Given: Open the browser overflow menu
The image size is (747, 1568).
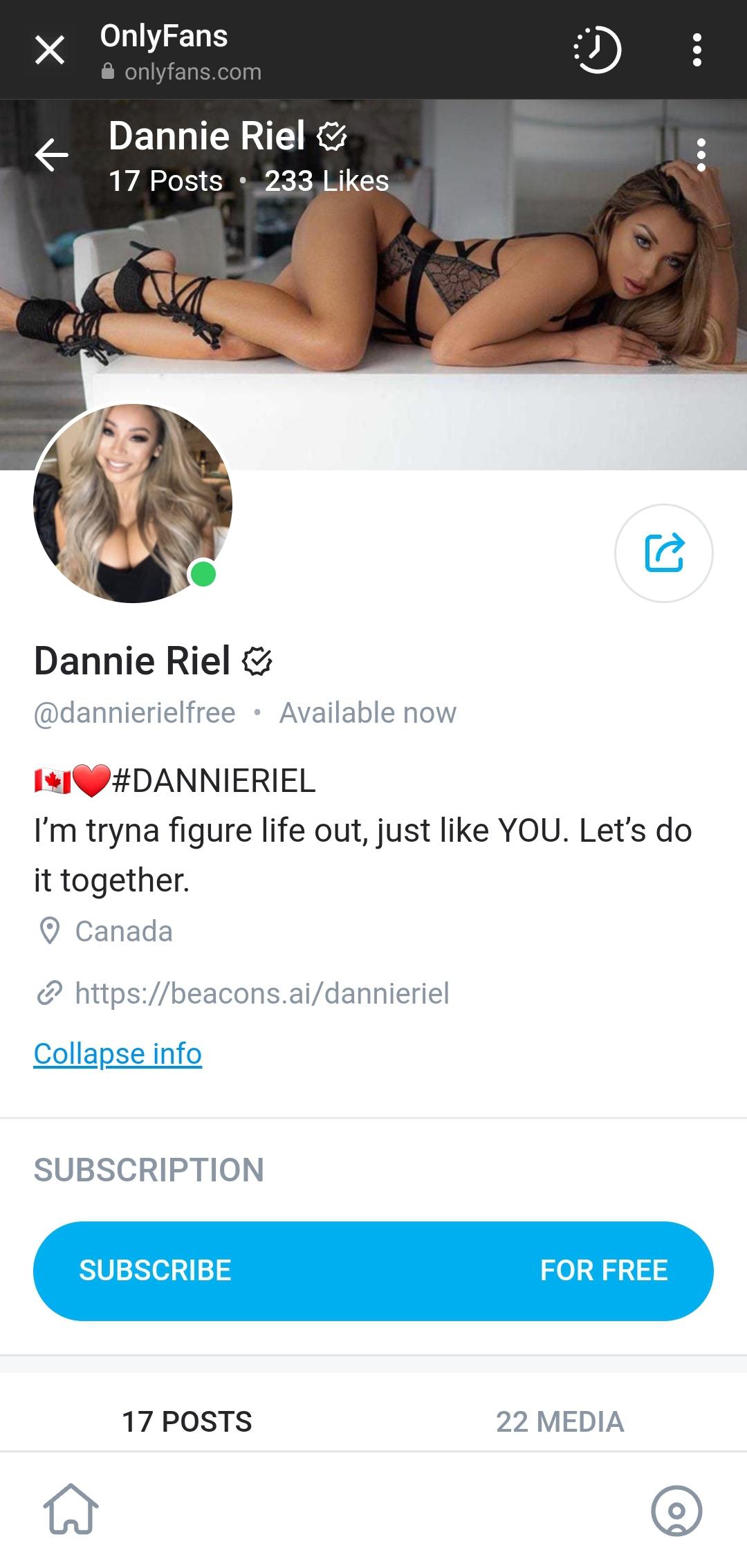Looking at the screenshot, I should click(697, 50).
